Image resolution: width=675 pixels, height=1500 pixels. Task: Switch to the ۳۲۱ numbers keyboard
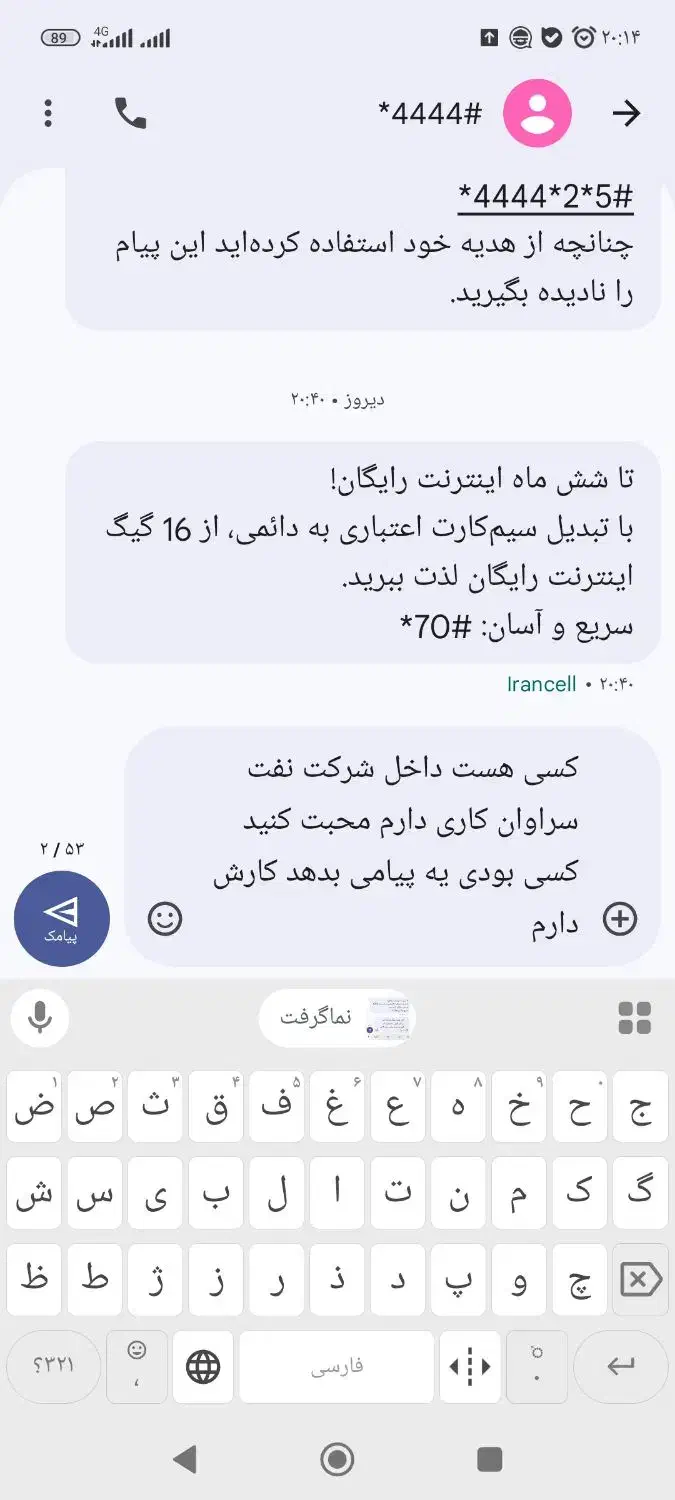pyautogui.click(x=54, y=1366)
